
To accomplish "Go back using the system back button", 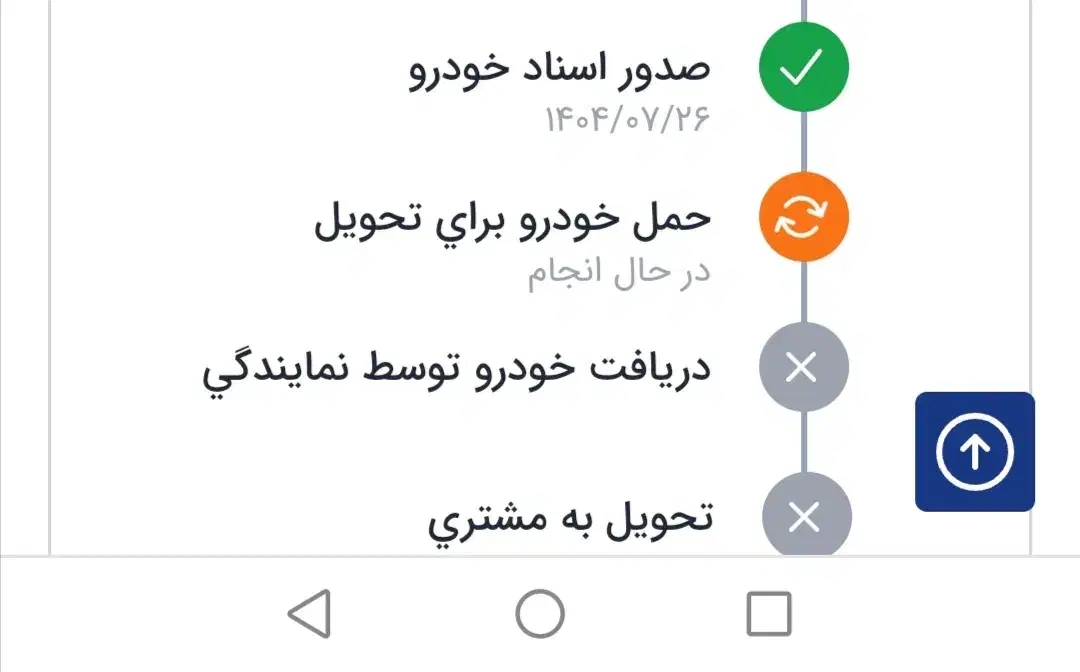I will click(310, 613).
